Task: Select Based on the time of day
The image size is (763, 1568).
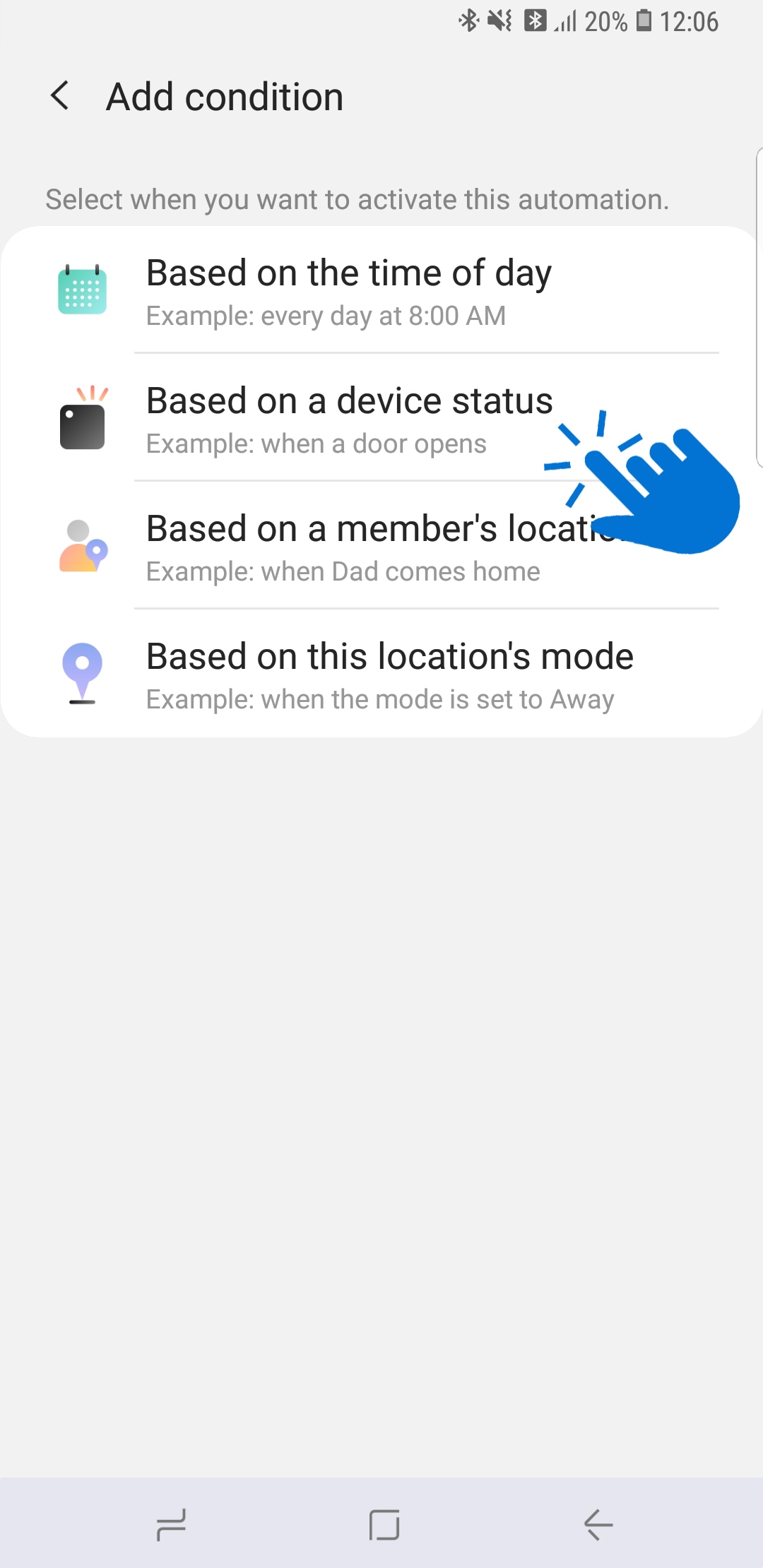Action: (x=381, y=290)
